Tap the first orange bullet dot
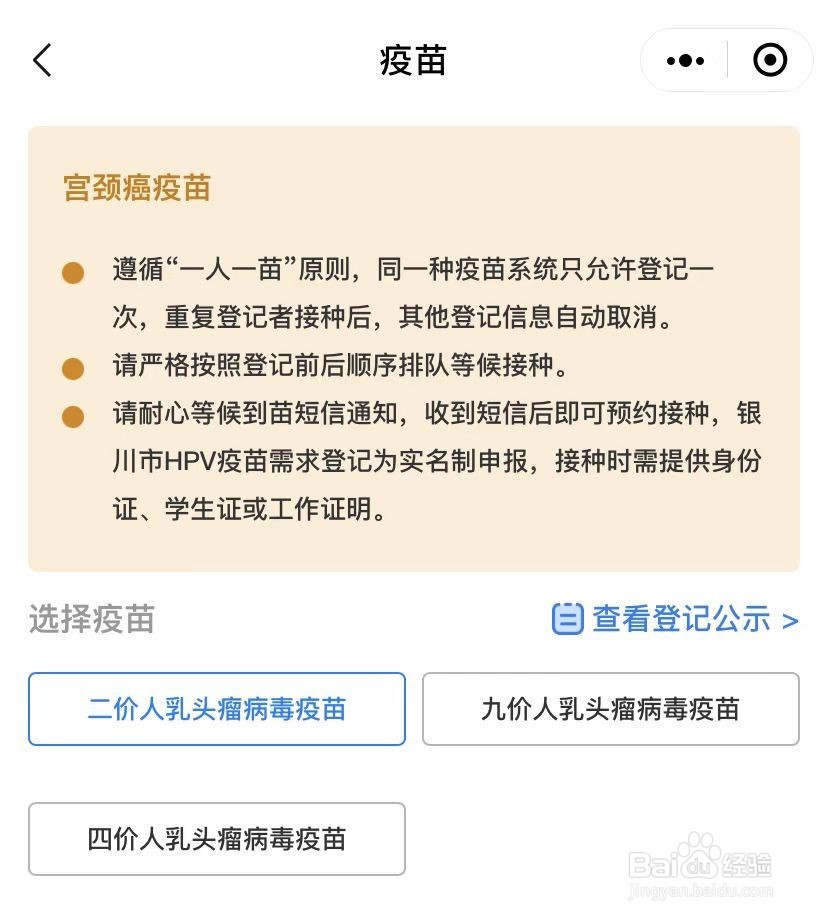819x919 pixels. (x=72, y=270)
